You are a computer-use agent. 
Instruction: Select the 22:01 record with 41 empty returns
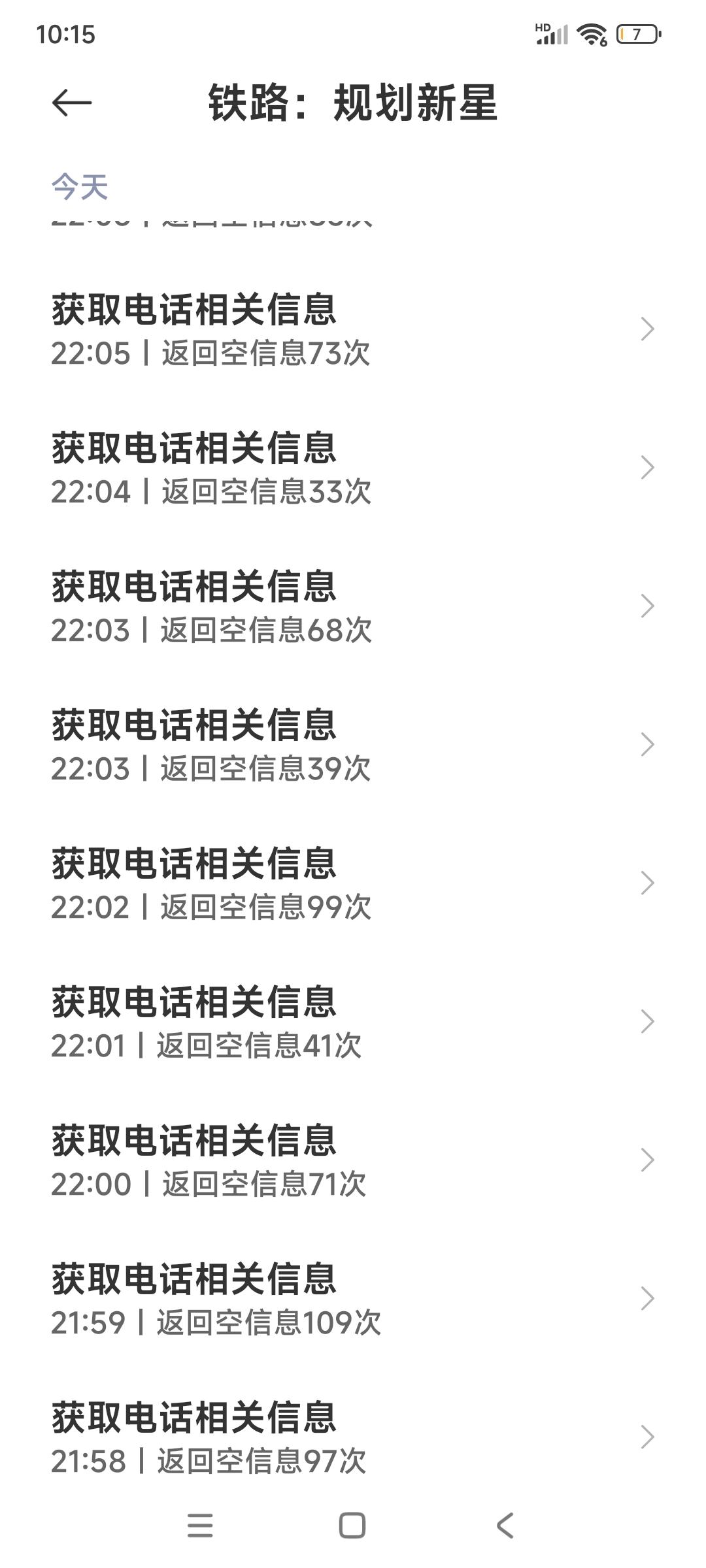coord(353,1022)
